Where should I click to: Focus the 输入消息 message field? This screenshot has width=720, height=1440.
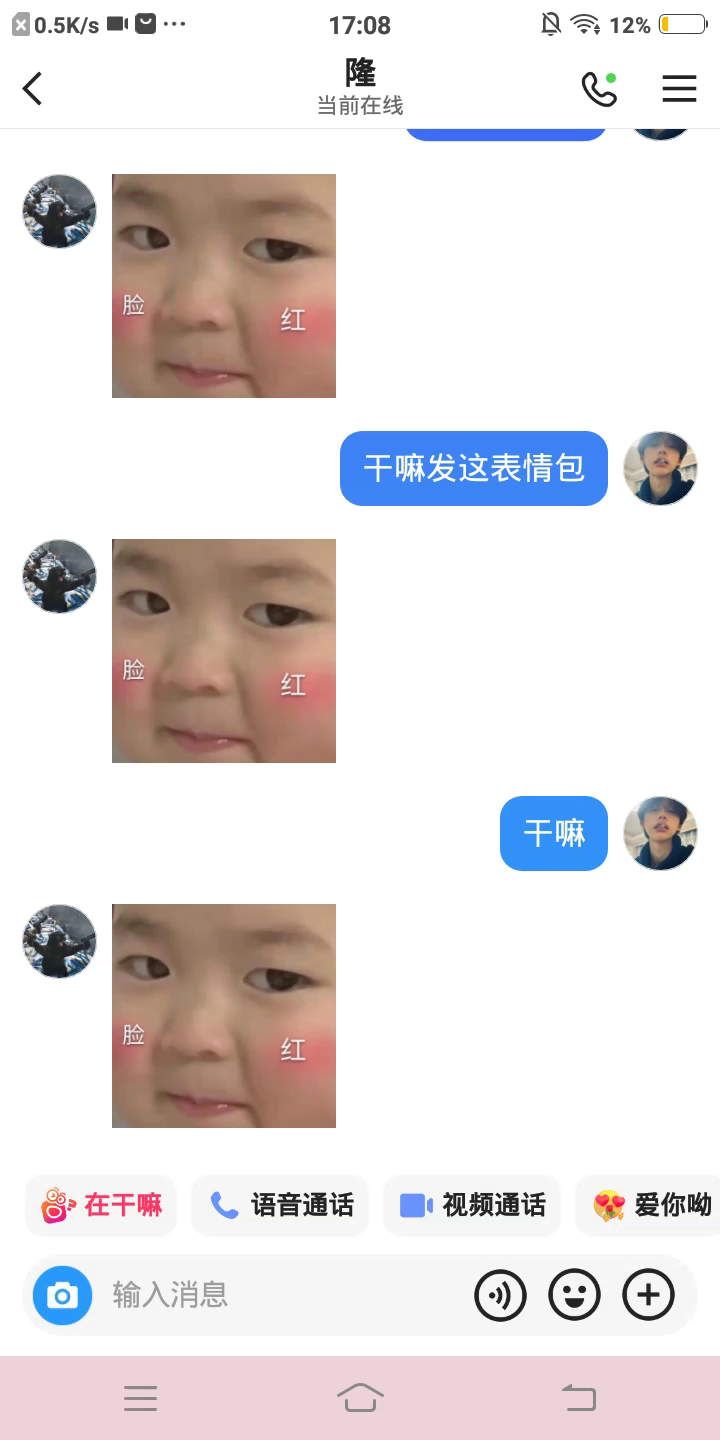click(x=280, y=1296)
